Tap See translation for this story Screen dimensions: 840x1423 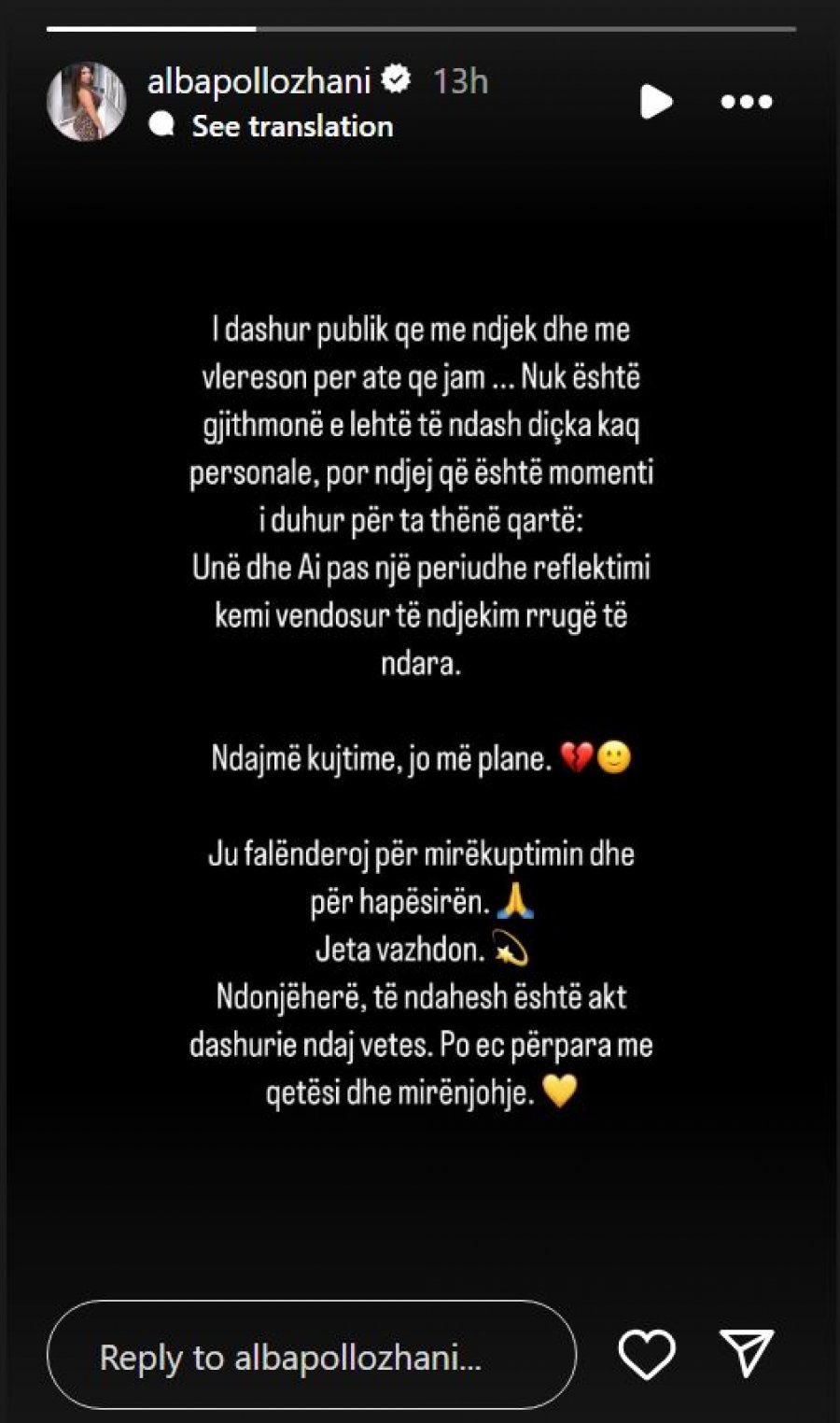point(291,126)
